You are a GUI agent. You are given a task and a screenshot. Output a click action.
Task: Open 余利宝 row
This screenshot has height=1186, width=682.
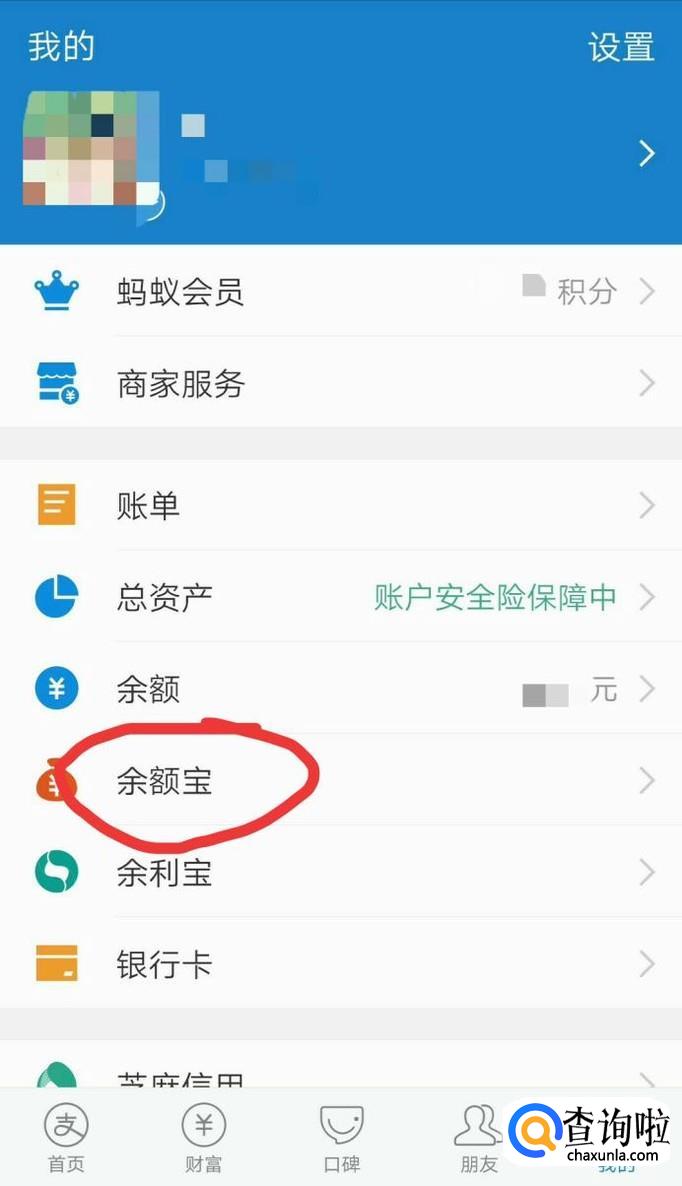341,872
